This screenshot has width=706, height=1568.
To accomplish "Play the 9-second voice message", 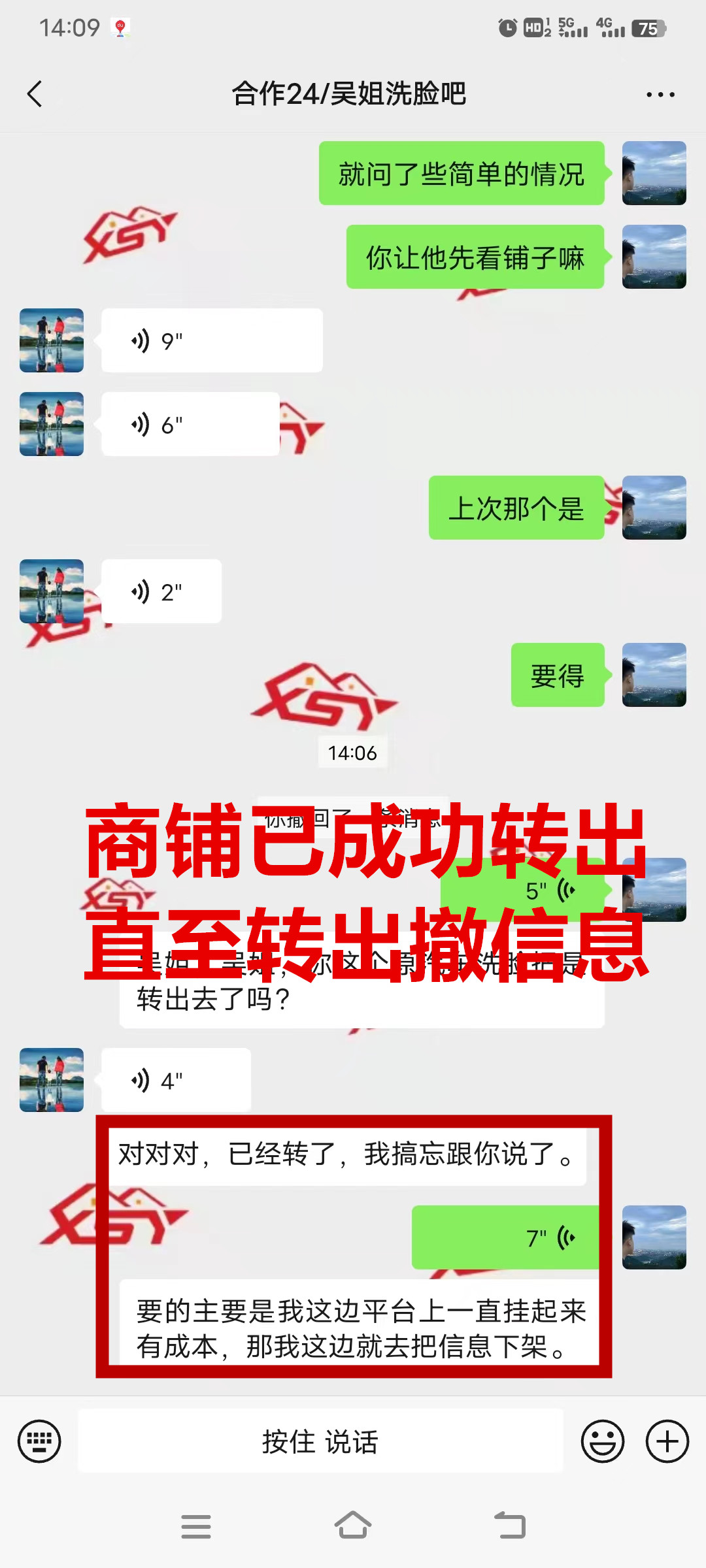I will [211, 340].
